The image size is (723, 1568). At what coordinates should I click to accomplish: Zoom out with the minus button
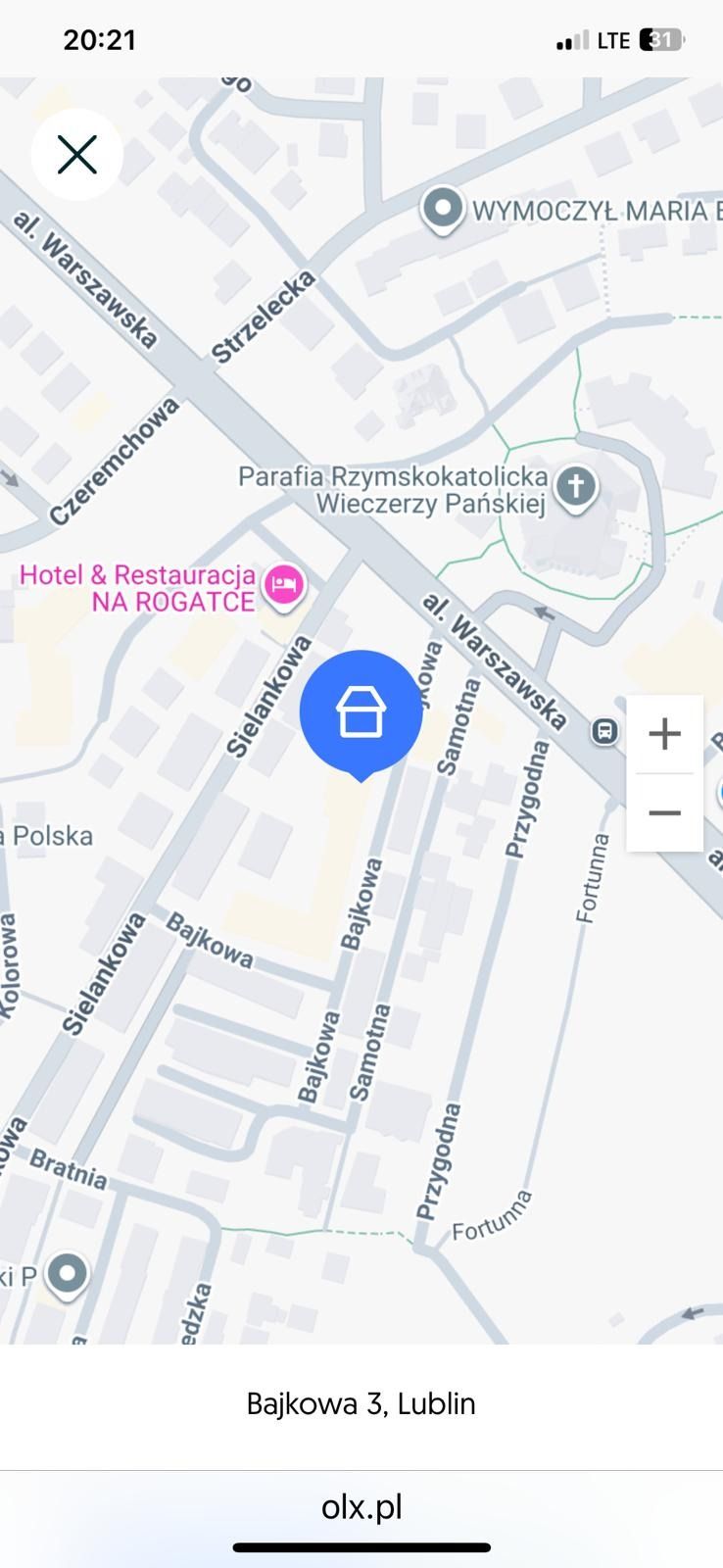coord(665,812)
